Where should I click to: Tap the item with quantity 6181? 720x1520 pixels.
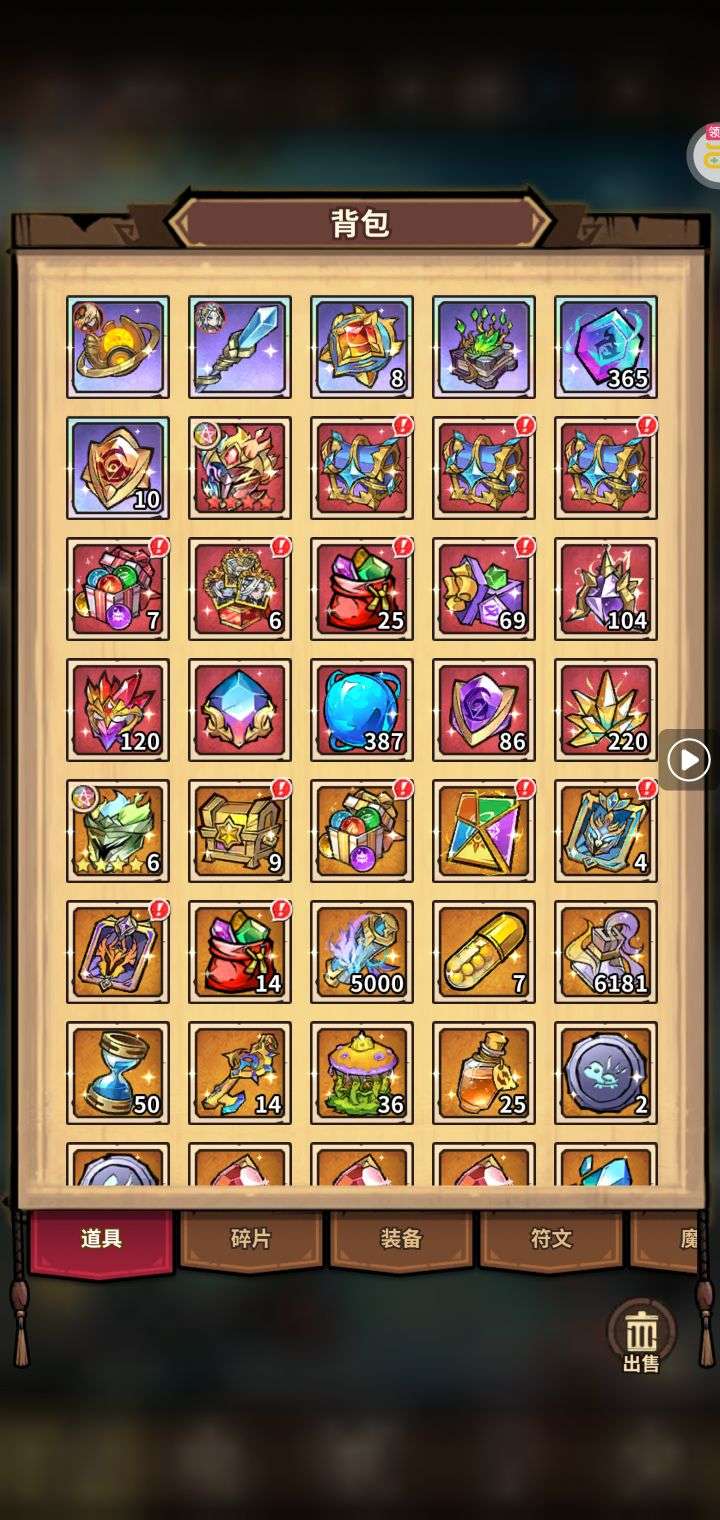point(606,951)
